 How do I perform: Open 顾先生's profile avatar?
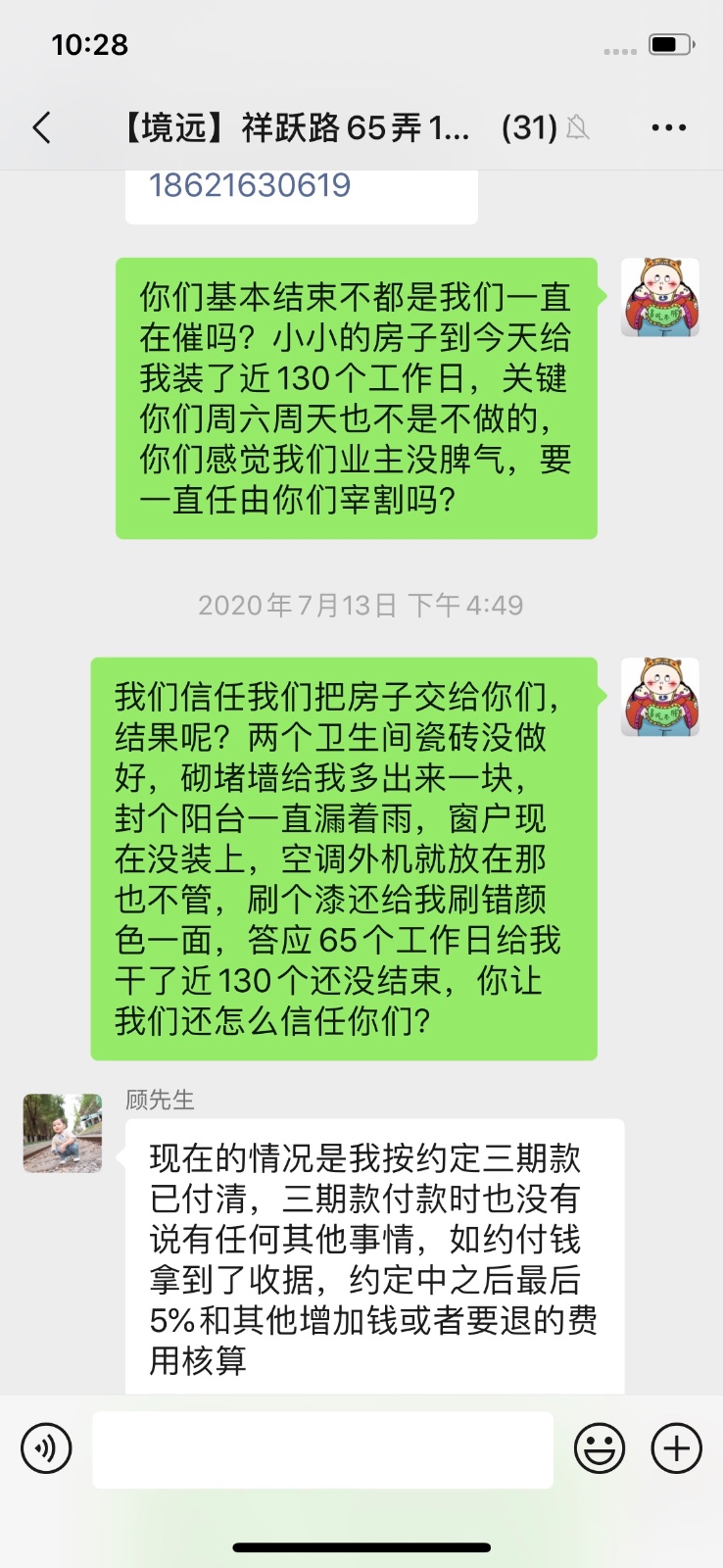(63, 1133)
